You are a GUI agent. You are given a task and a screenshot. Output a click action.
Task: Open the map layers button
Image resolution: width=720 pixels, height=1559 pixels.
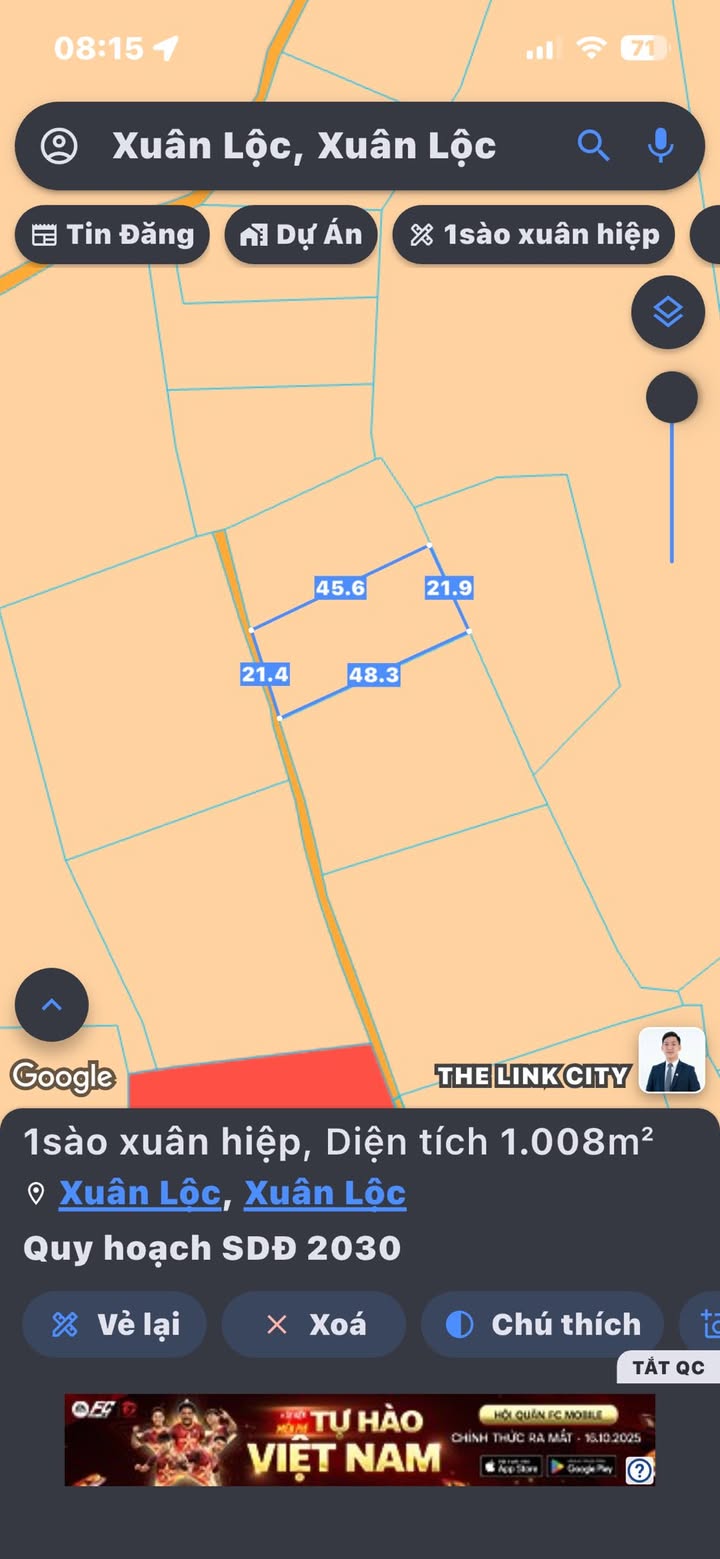click(668, 312)
